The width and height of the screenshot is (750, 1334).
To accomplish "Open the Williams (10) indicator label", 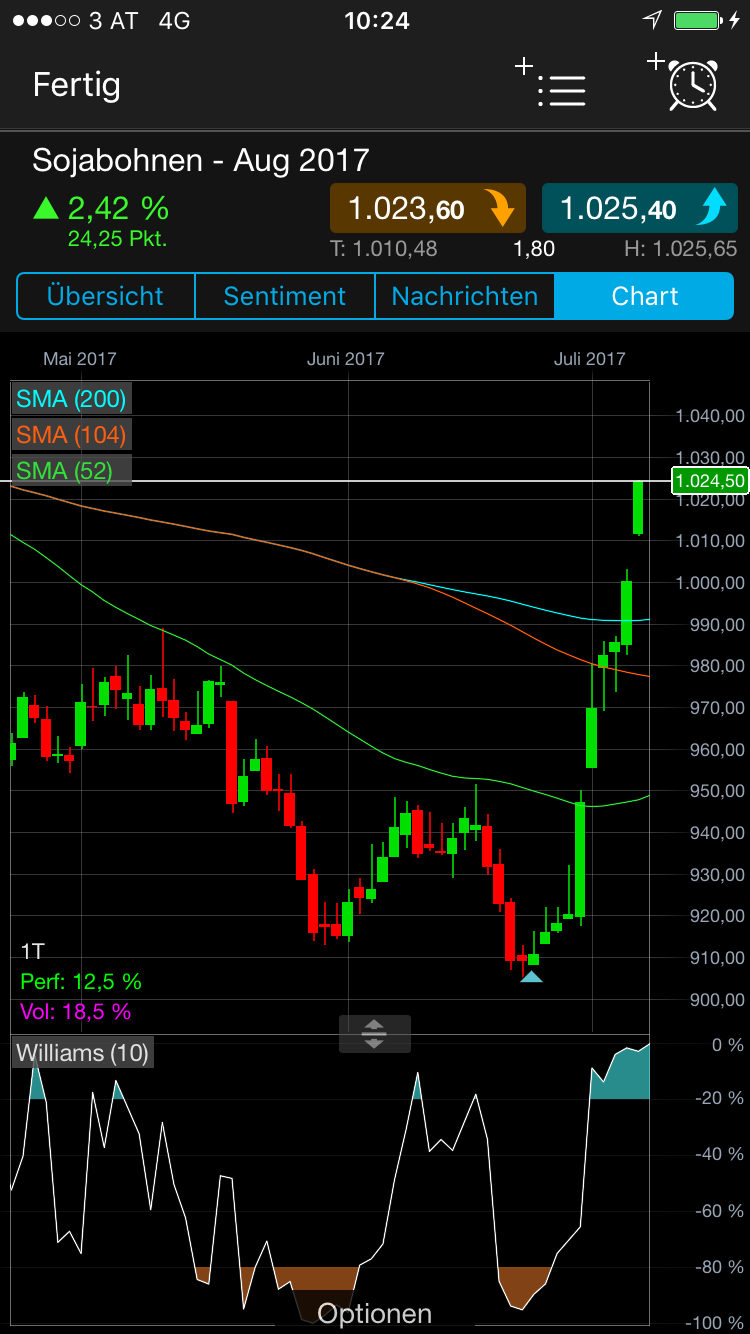I will [x=80, y=1052].
